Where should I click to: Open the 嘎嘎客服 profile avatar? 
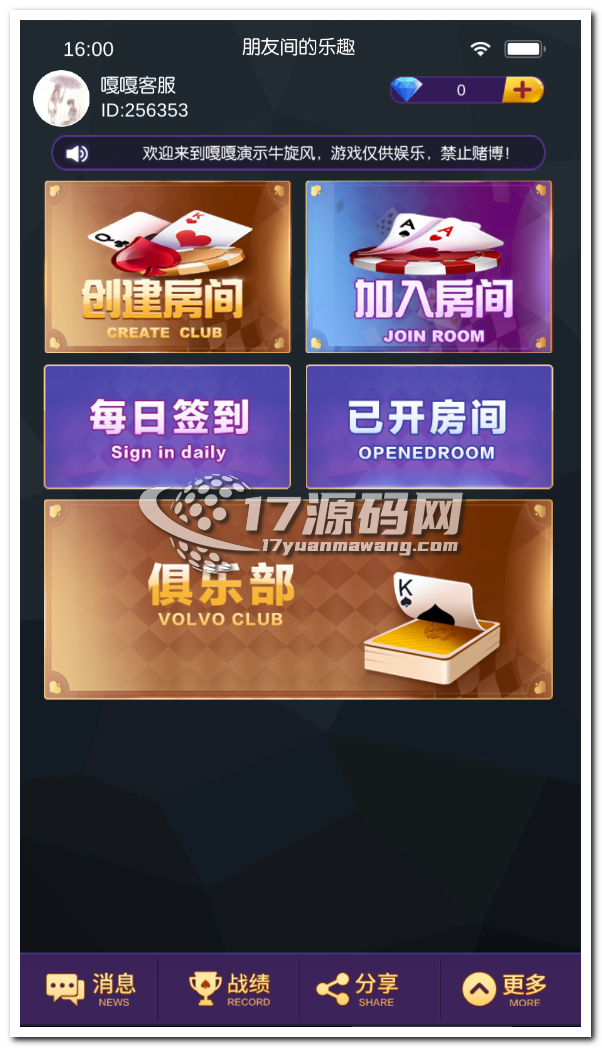click(62, 98)
